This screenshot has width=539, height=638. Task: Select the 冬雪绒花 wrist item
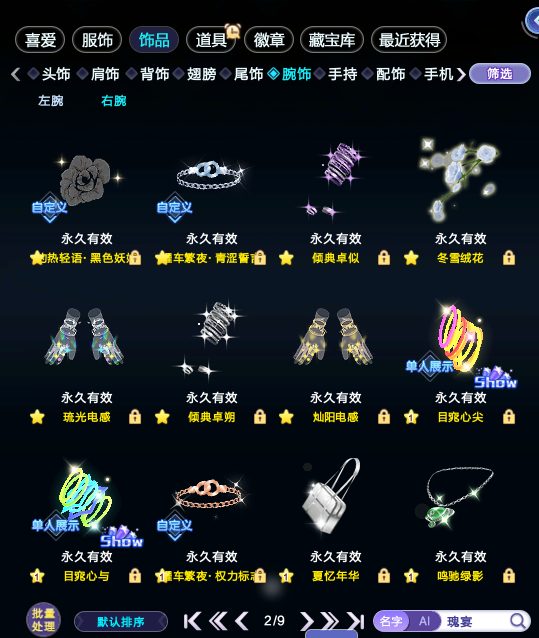click(460, 181)
